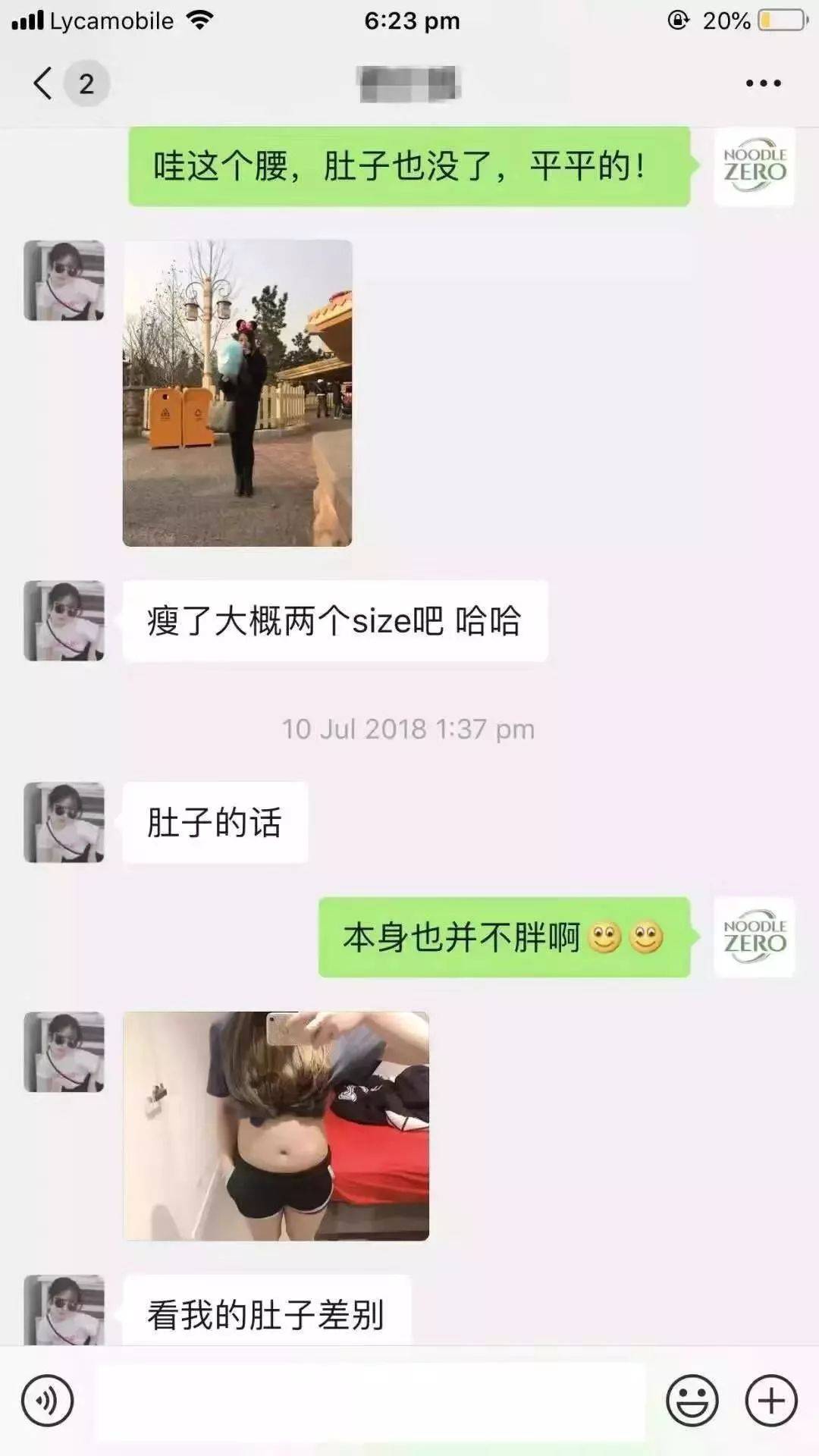This screenshot has height=1456, width=819.
Task: Open the emoji sticker picker
Action: (x=692, y=1401)
